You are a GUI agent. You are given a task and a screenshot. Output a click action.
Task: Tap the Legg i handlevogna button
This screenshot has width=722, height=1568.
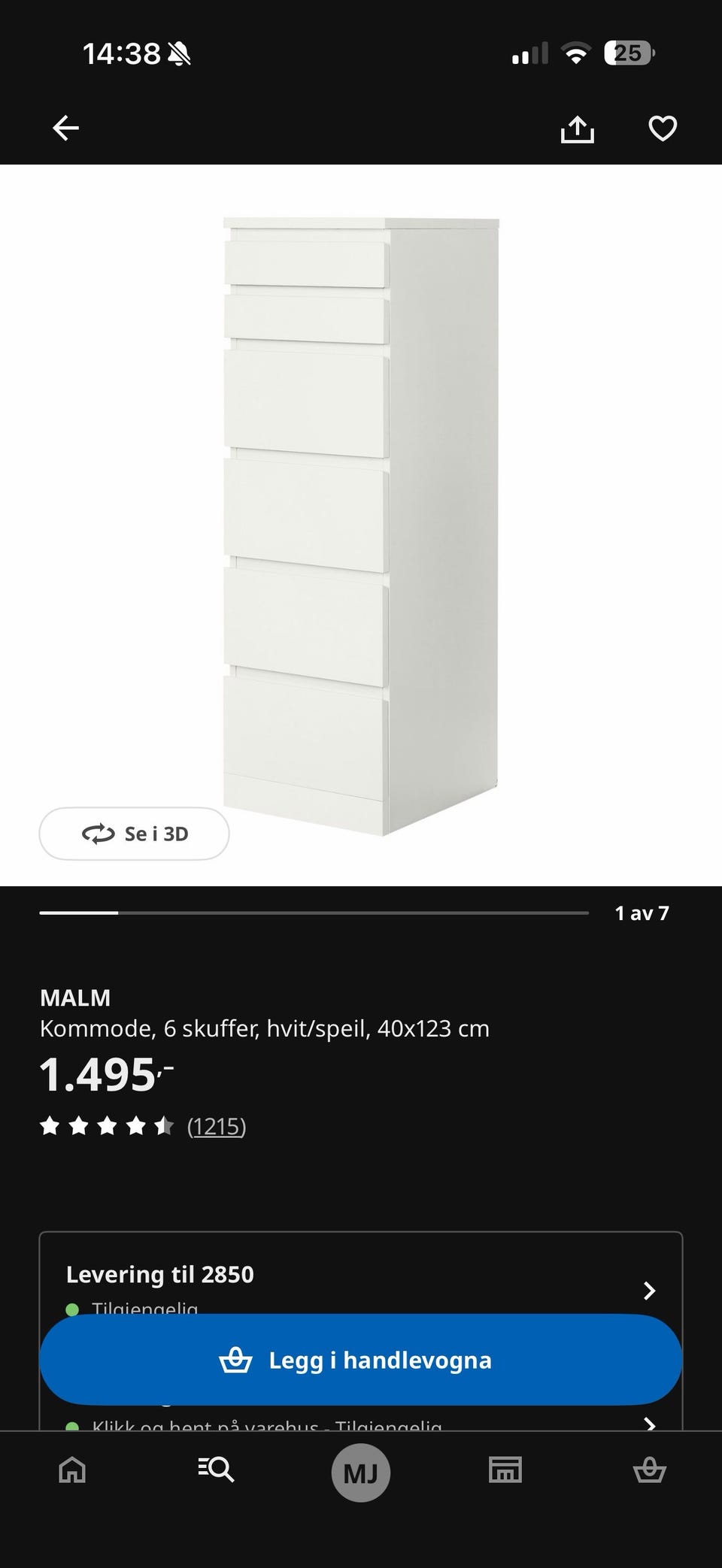click(x=361, y=1359)
